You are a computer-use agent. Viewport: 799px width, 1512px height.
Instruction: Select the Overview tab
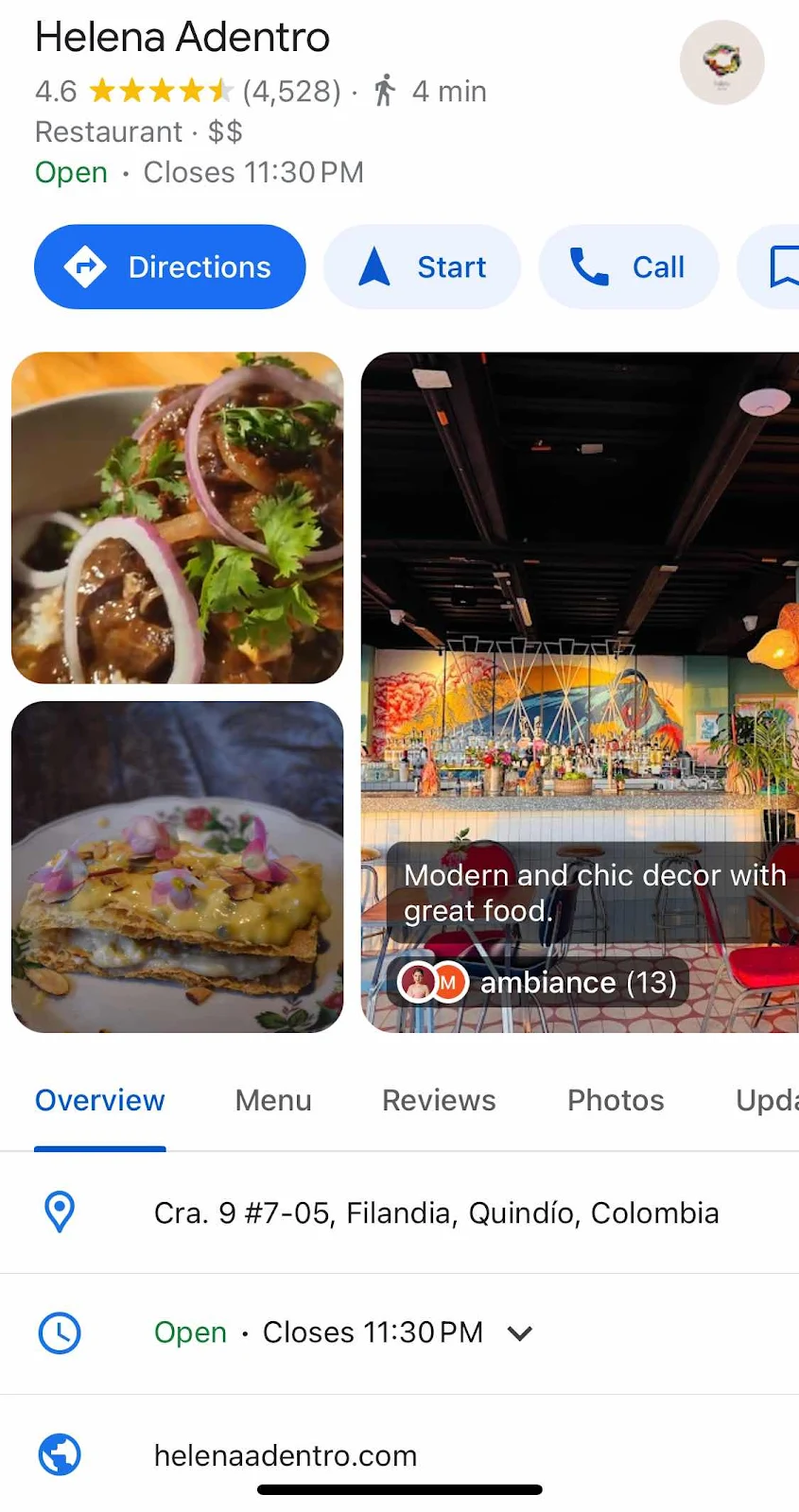[x=100, y=1100]
